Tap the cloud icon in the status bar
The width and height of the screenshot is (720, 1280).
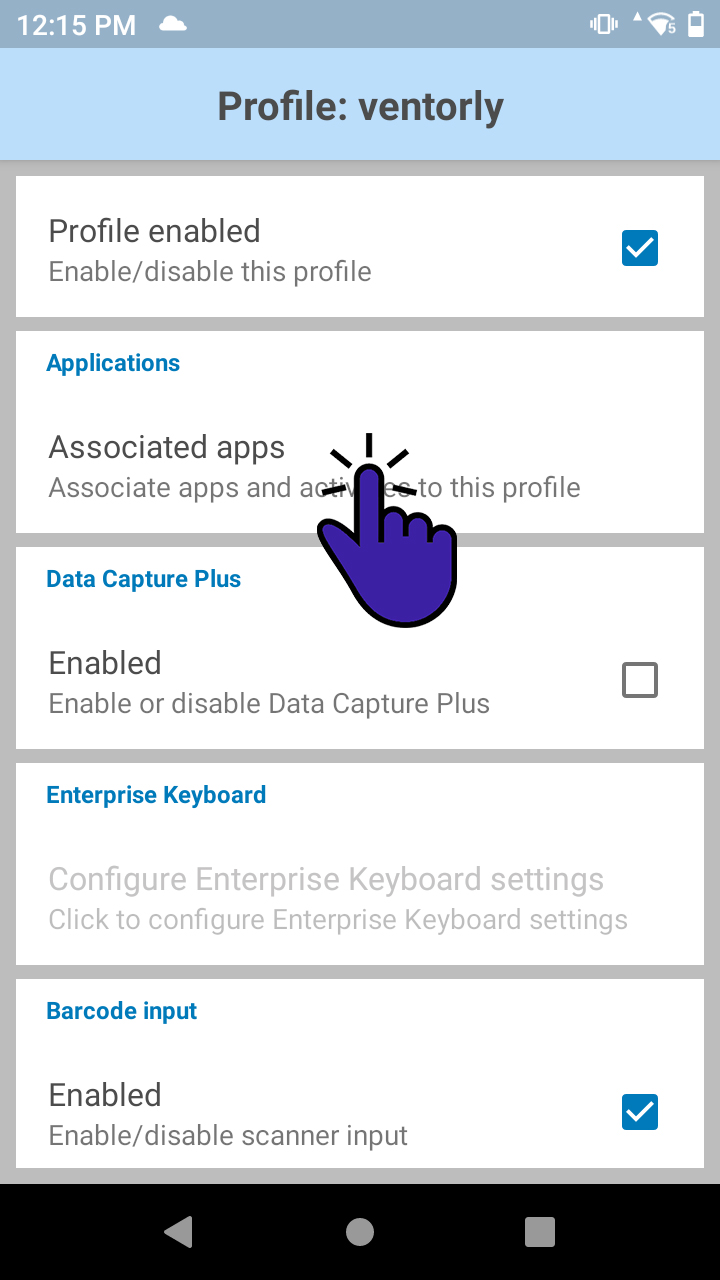(172, 24)
